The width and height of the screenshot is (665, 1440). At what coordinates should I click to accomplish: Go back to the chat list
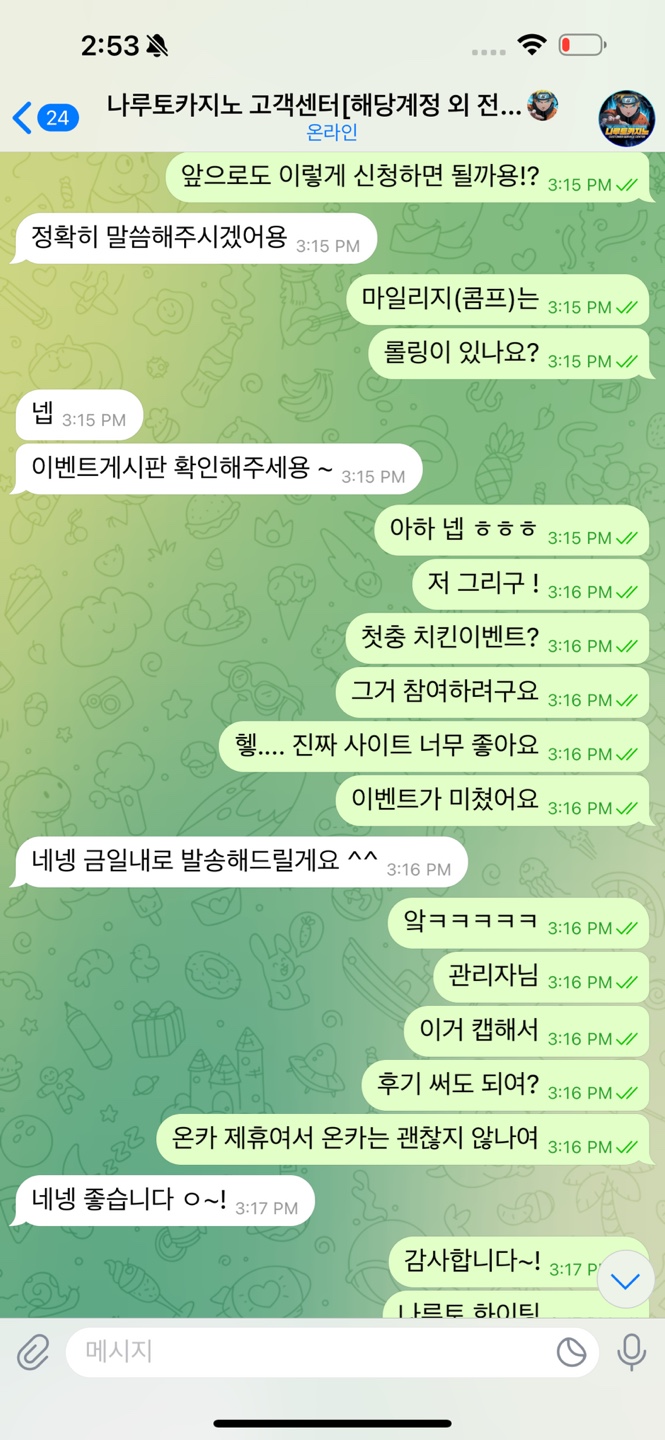(x=45, y=118)
